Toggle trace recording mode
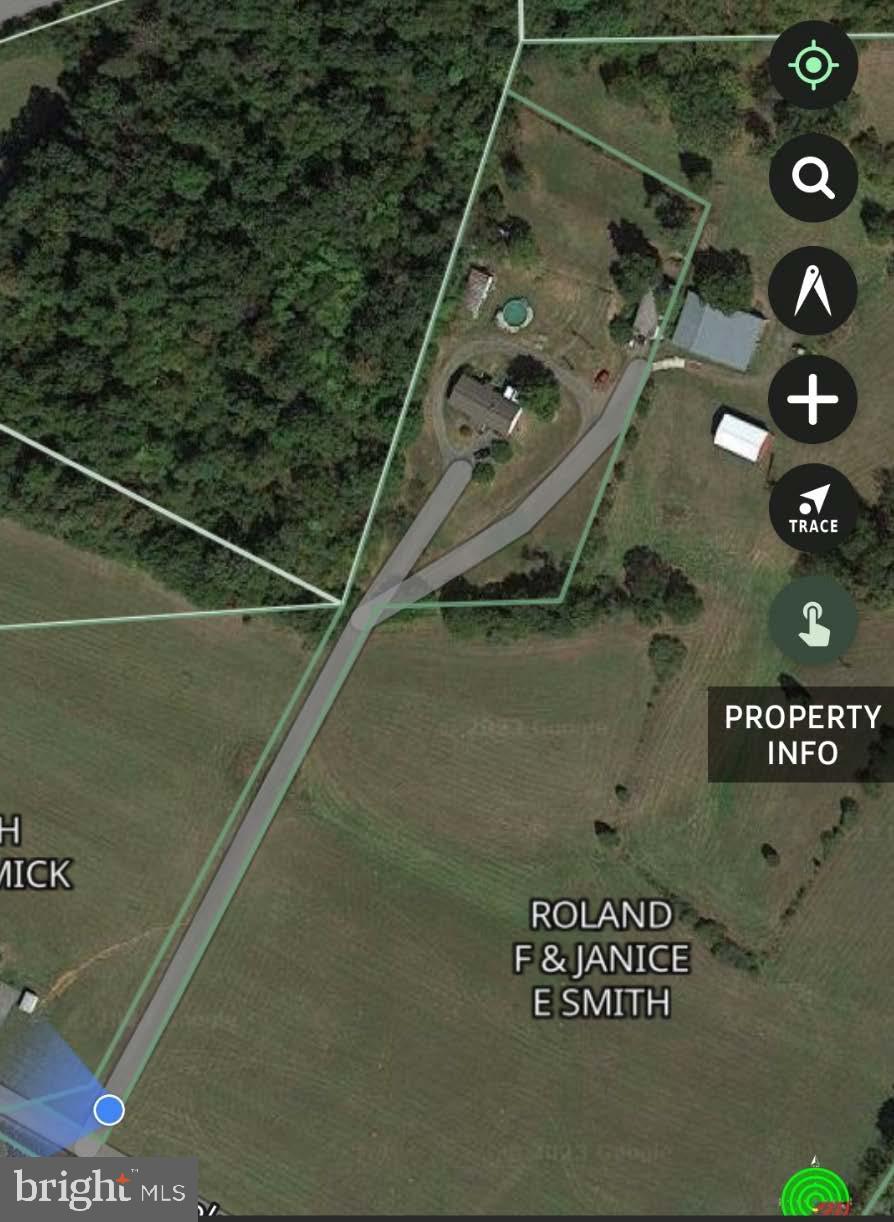The image size is (894, 1222). point(814,506)
